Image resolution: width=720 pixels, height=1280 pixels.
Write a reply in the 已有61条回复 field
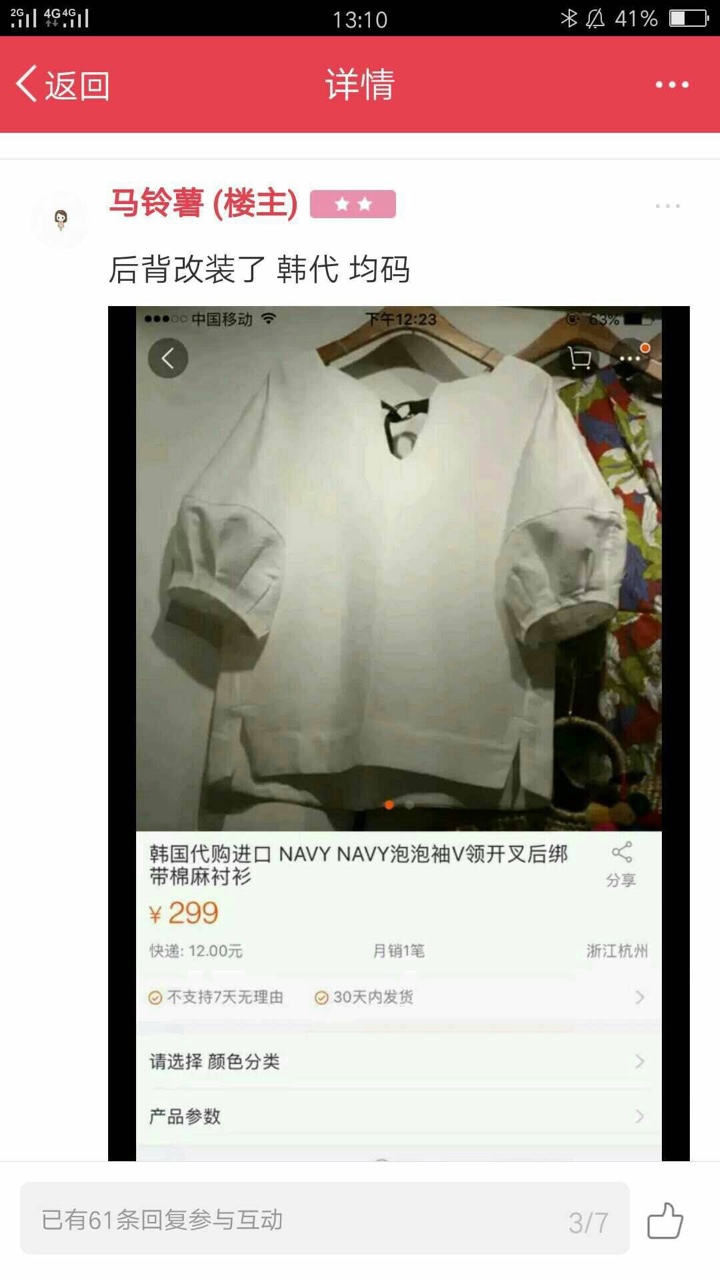coord(325,1219)
